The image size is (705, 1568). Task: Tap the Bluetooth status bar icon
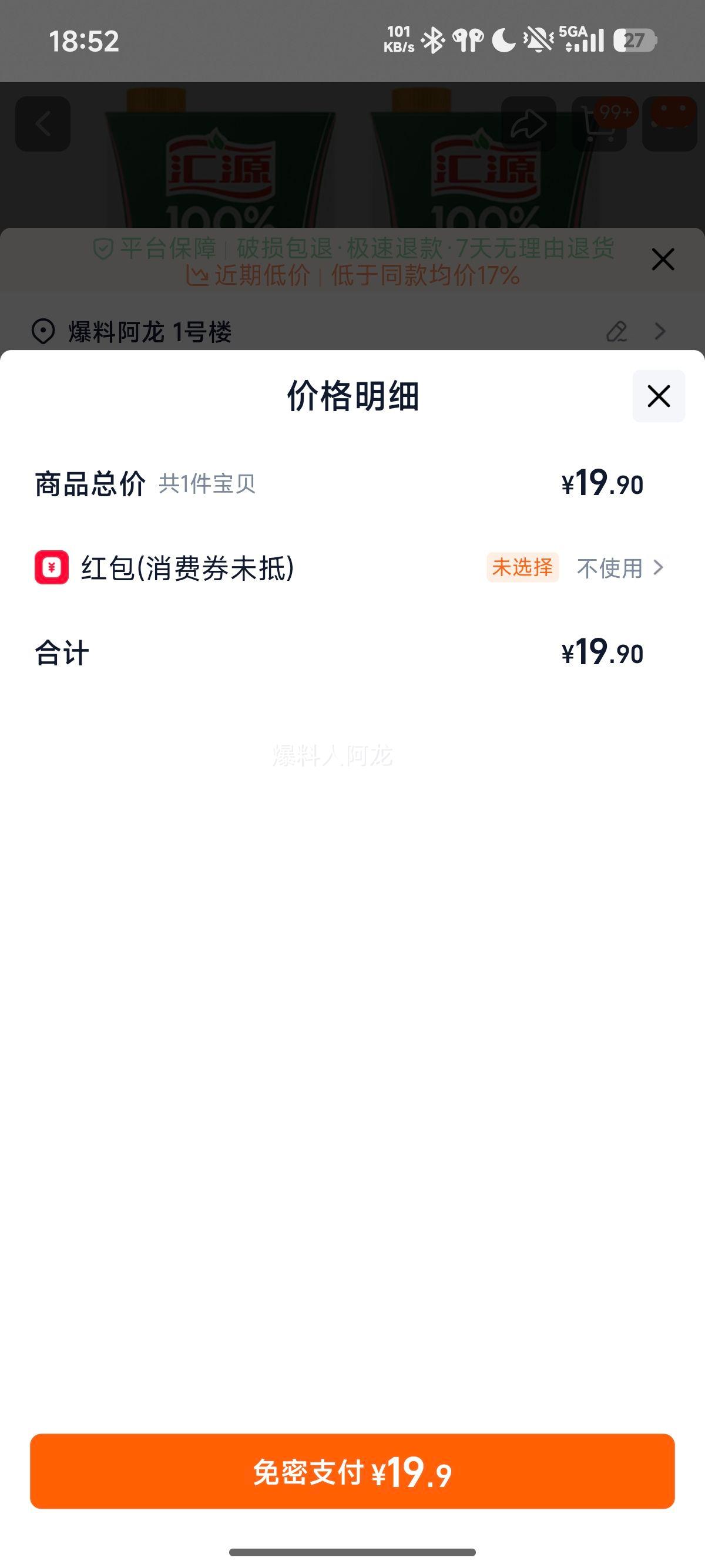tap(436, 39)
